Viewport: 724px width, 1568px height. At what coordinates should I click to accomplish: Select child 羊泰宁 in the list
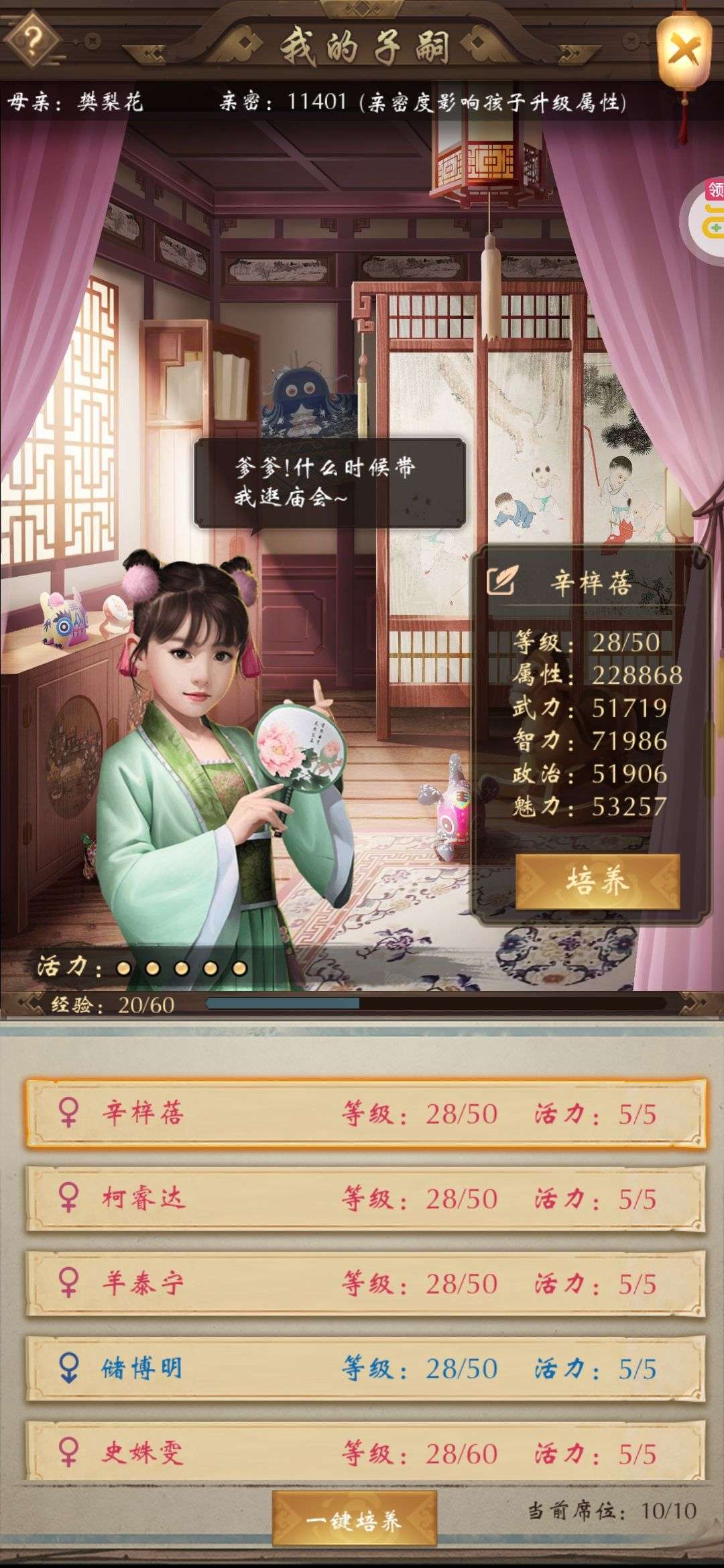(365, 1283)
